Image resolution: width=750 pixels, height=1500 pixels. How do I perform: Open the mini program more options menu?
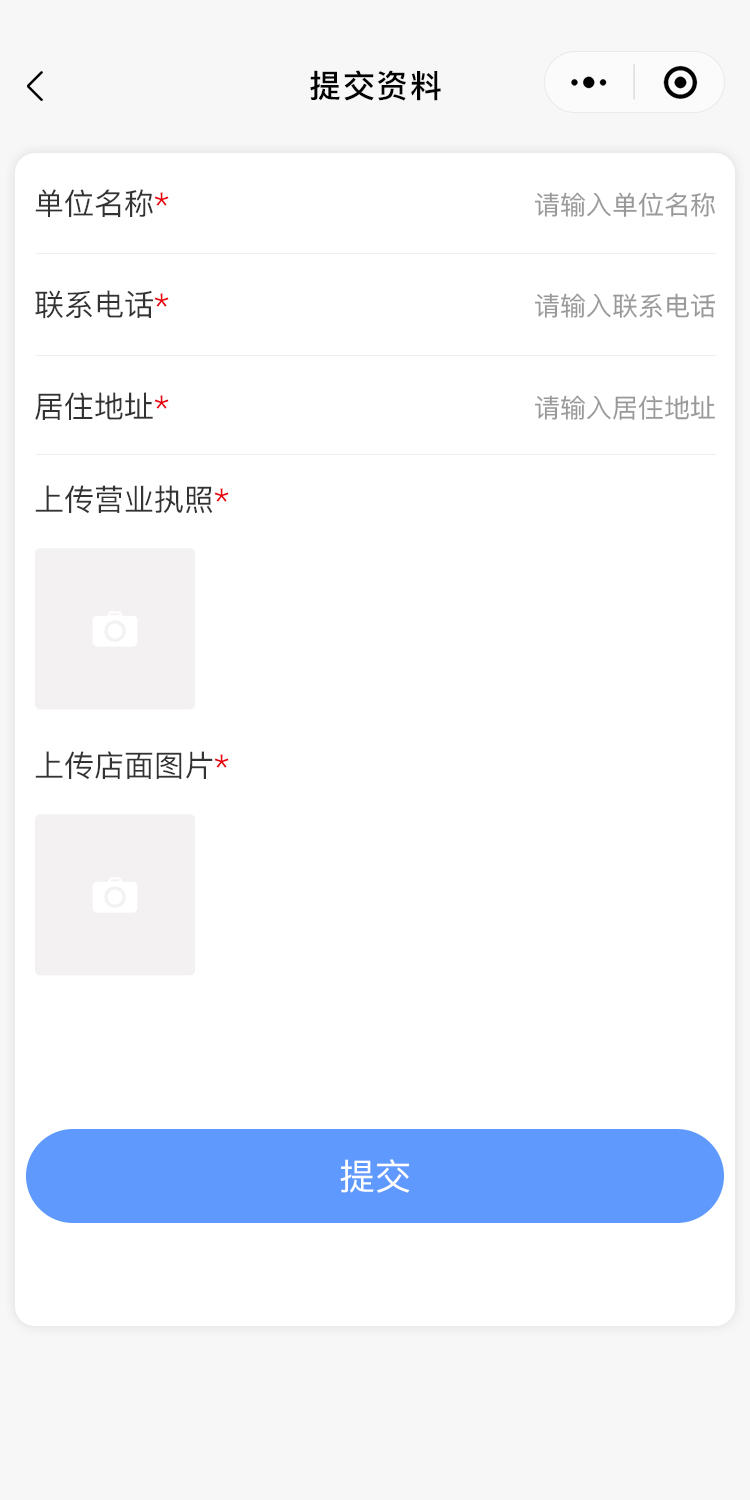(589, 83)
